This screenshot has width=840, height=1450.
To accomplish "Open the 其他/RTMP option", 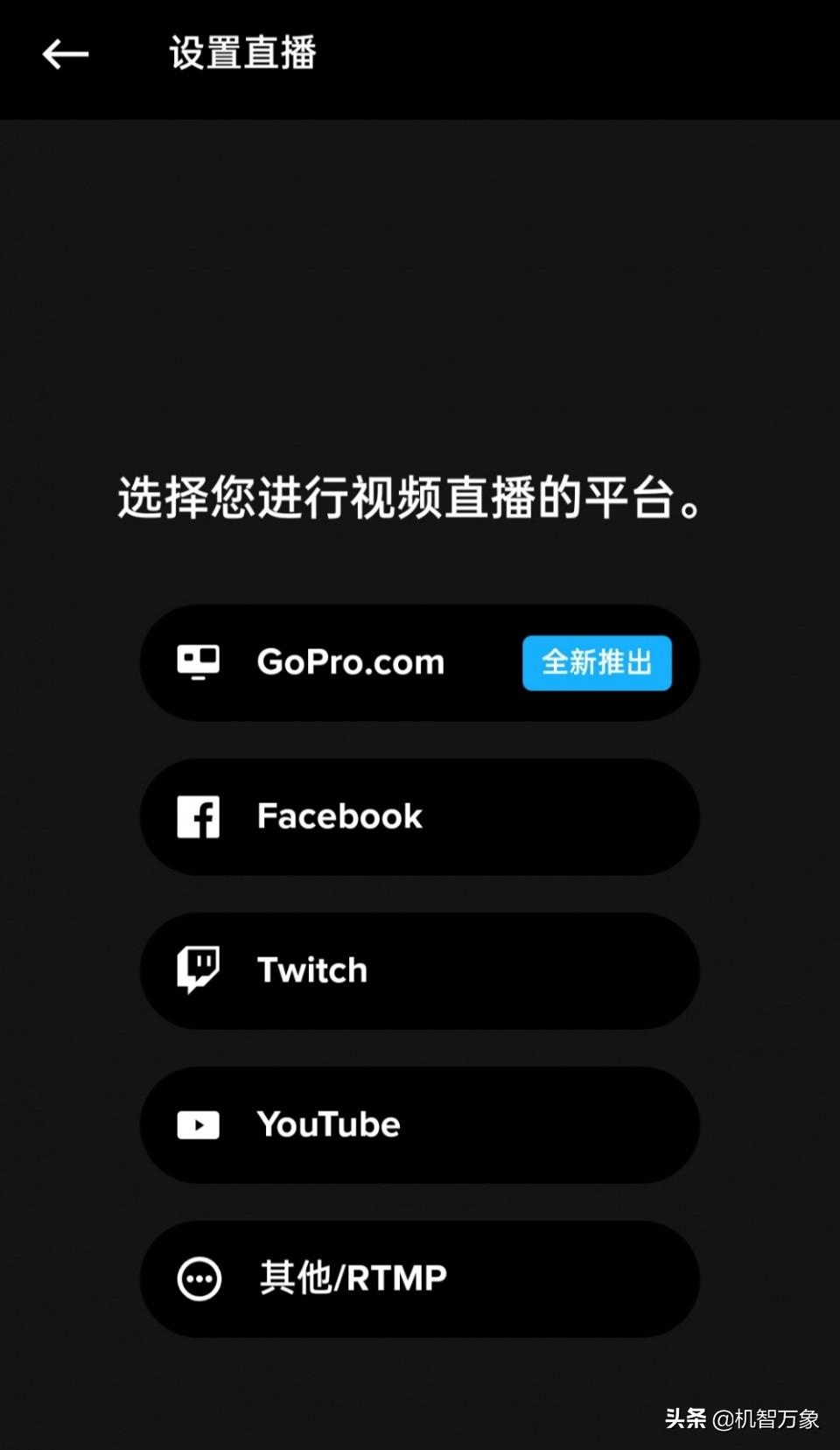I will [420, 1278].
